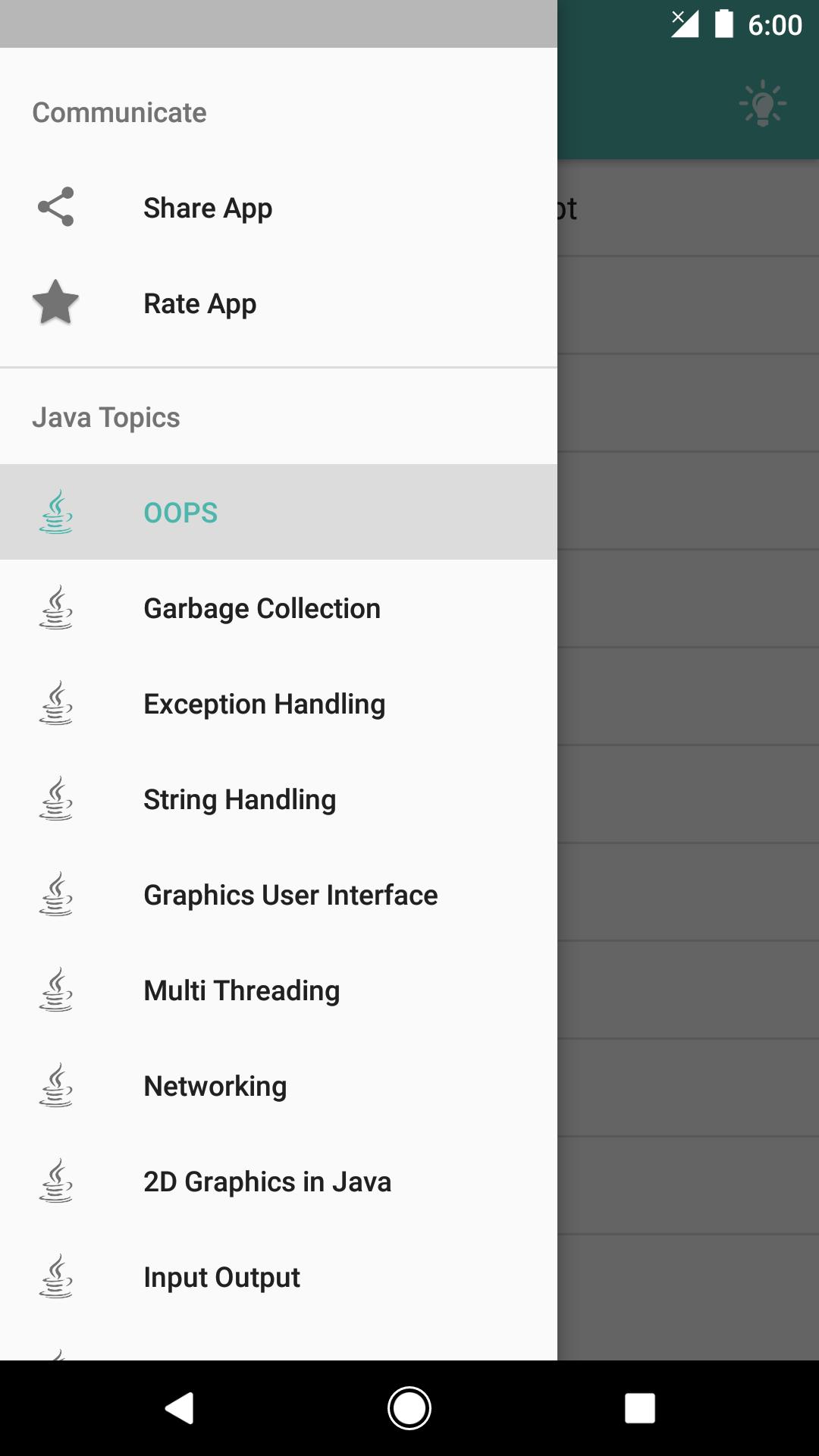
Task: Select Share App in the drawer
Action: pos(208,208)
